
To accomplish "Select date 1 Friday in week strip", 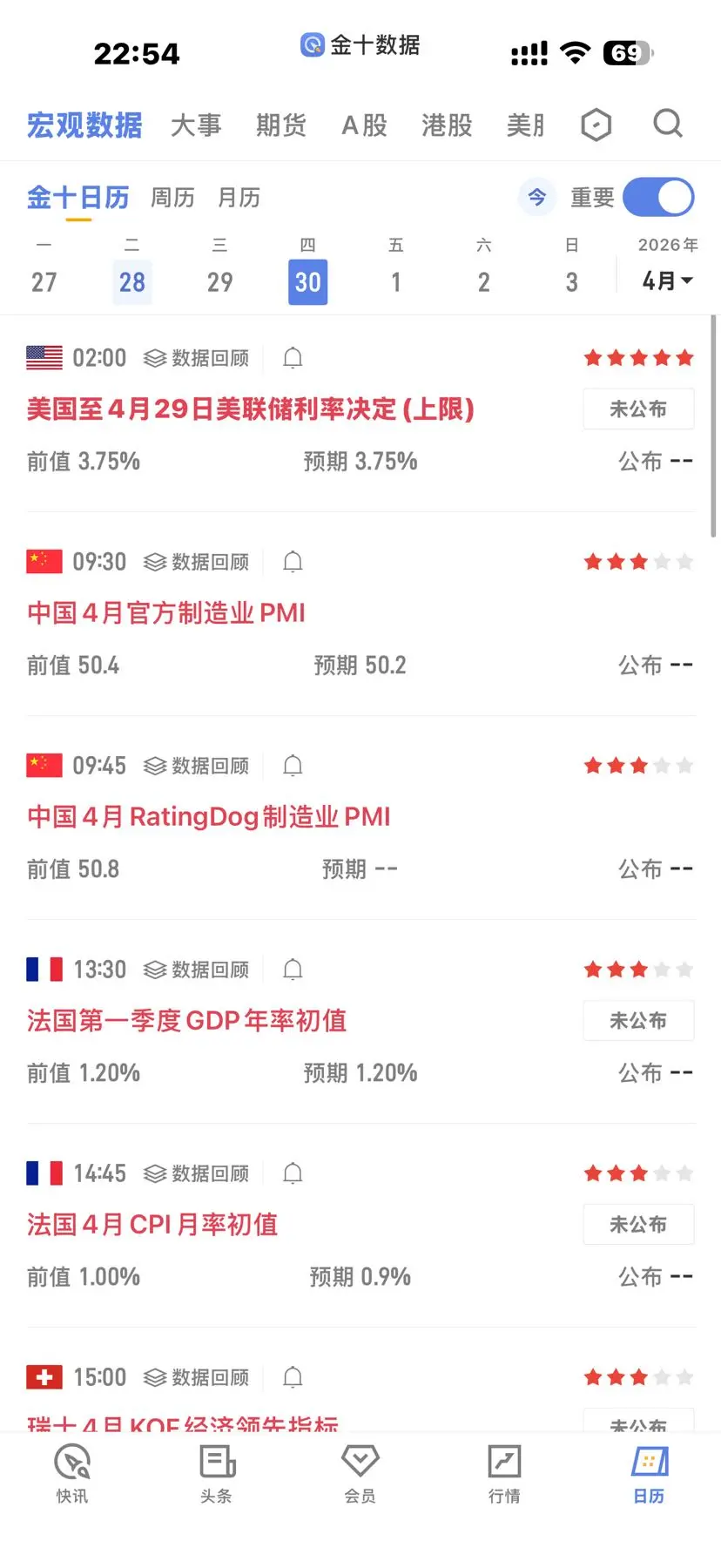I will pos(396,281).
